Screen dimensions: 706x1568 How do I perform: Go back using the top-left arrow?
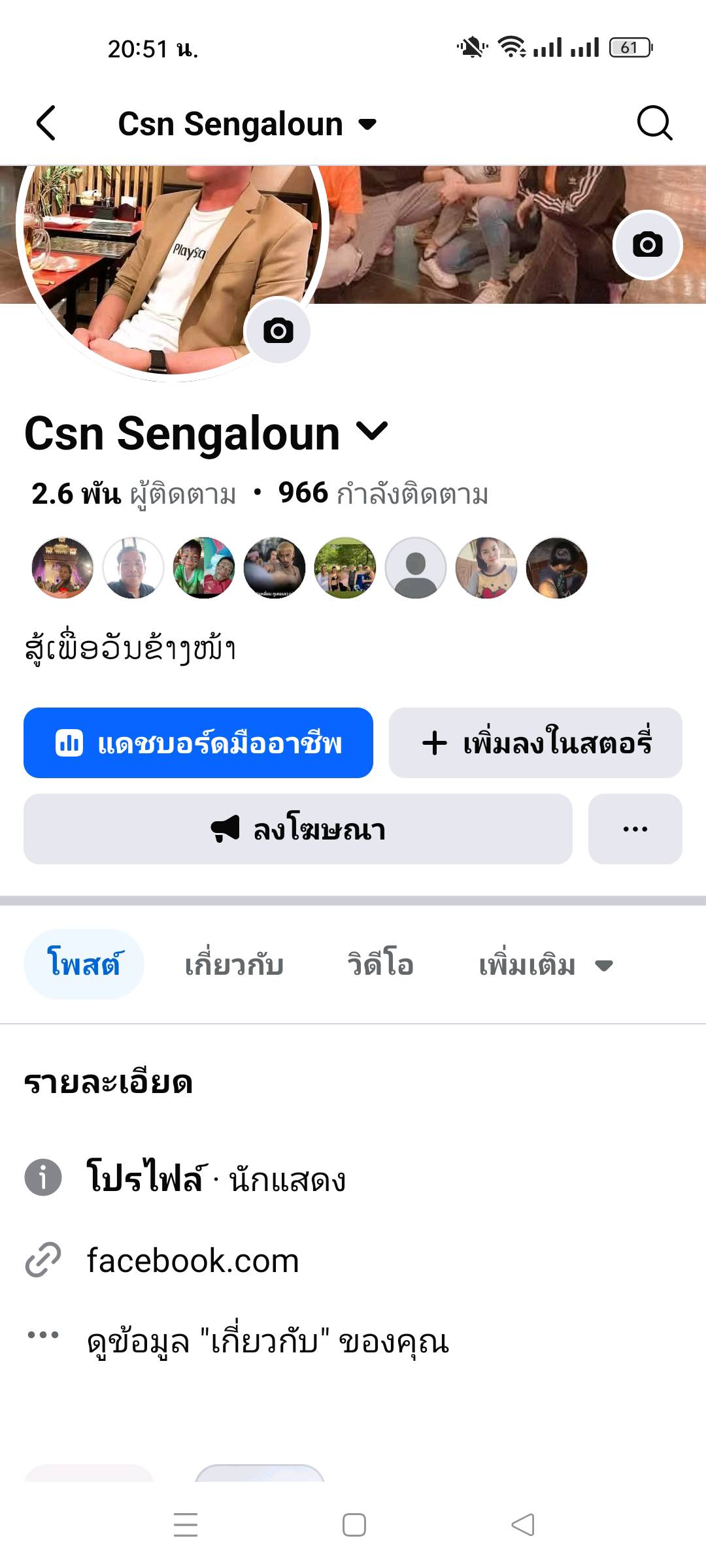pos(46,123)
